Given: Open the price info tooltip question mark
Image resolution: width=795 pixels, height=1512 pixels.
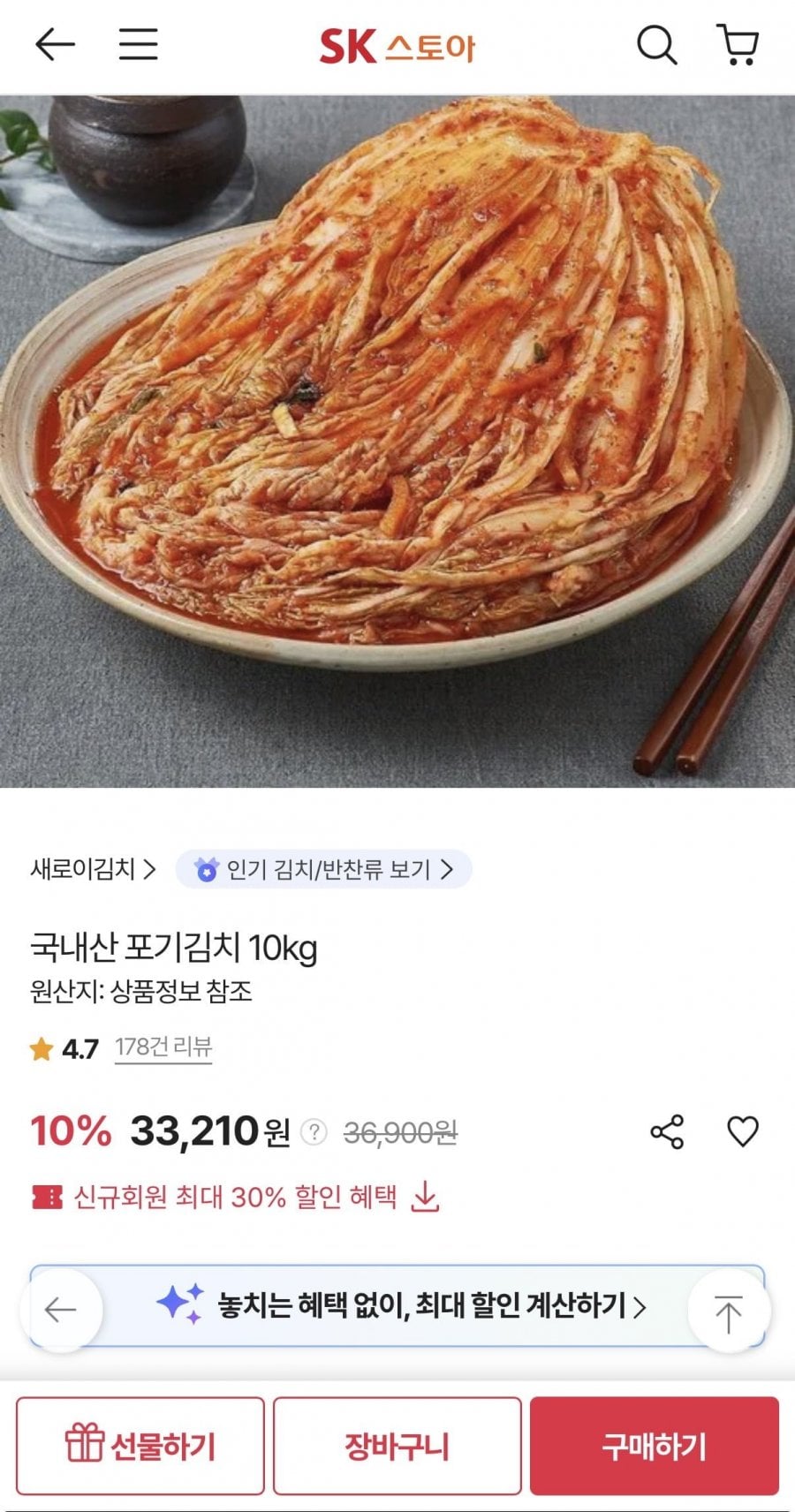Looking at the screenshot, I should [314, 1133].
